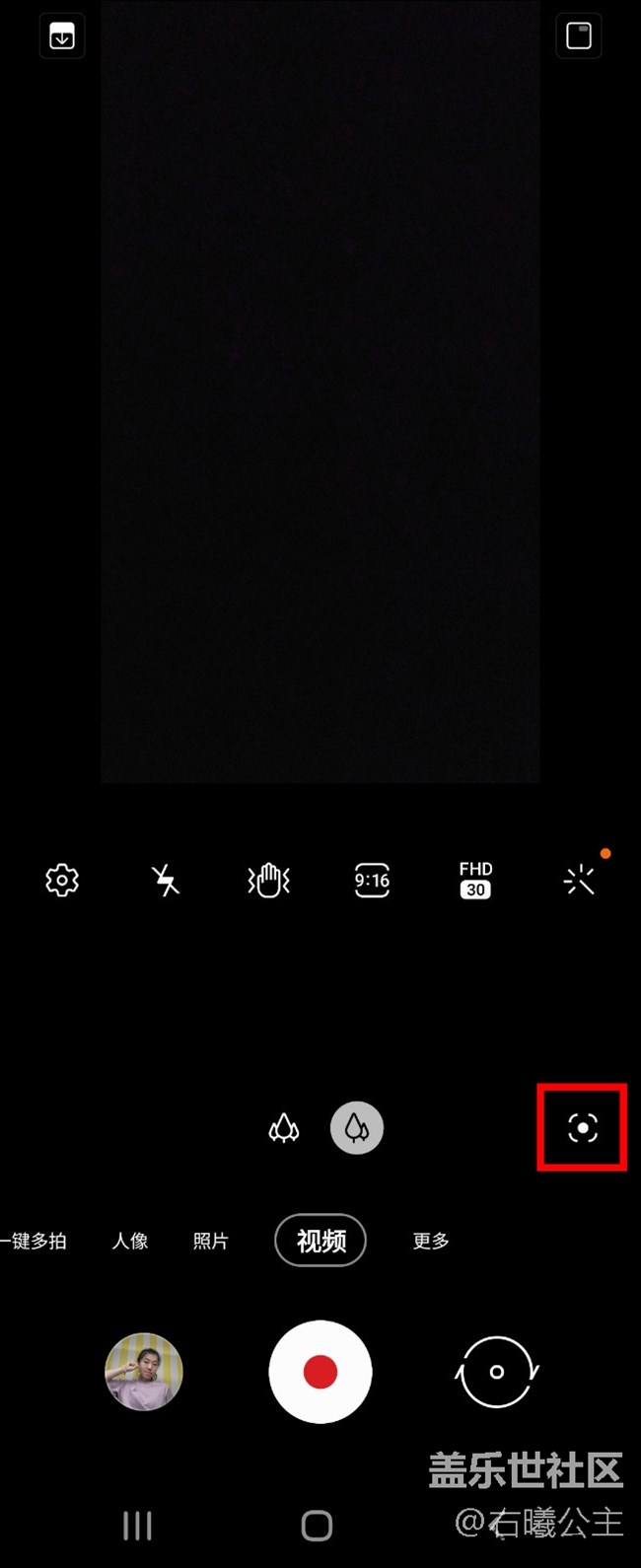This screenshot has width=641, height=1568.
Task: Select the wide lens
Action: click(x=357, y=1128)
